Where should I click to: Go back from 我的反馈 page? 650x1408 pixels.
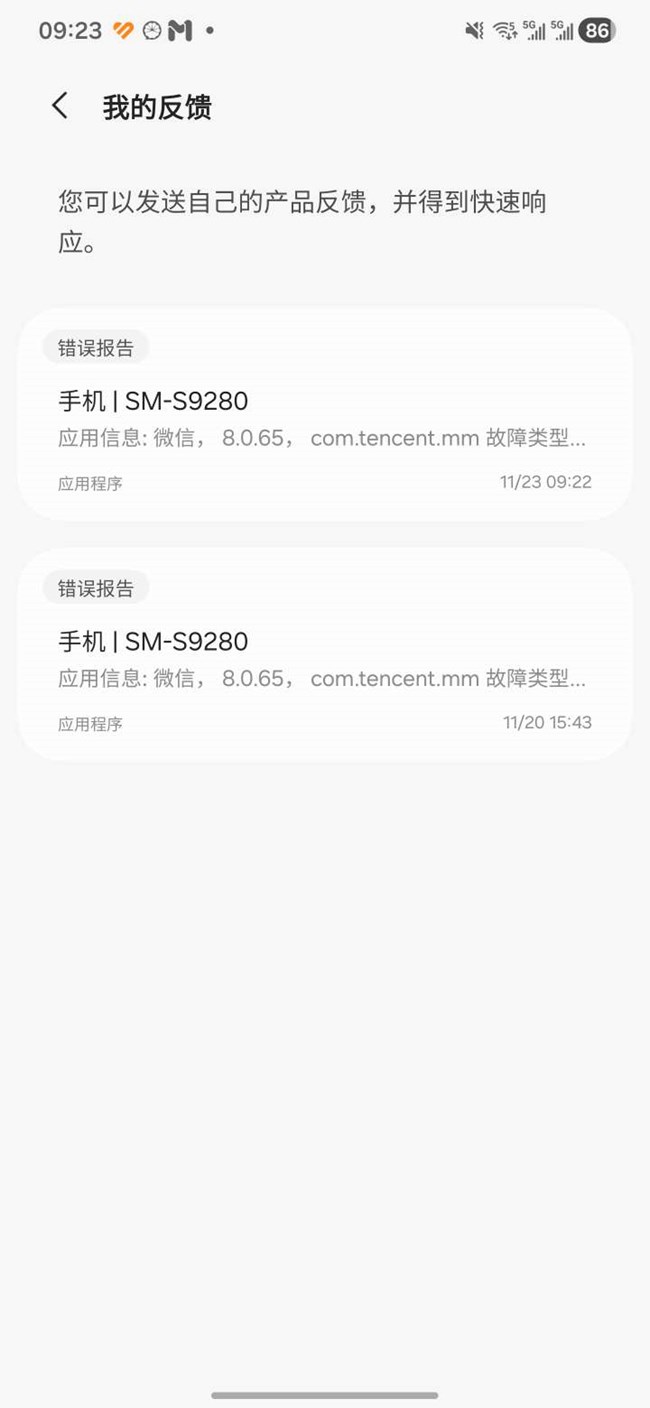coord(60,106)
